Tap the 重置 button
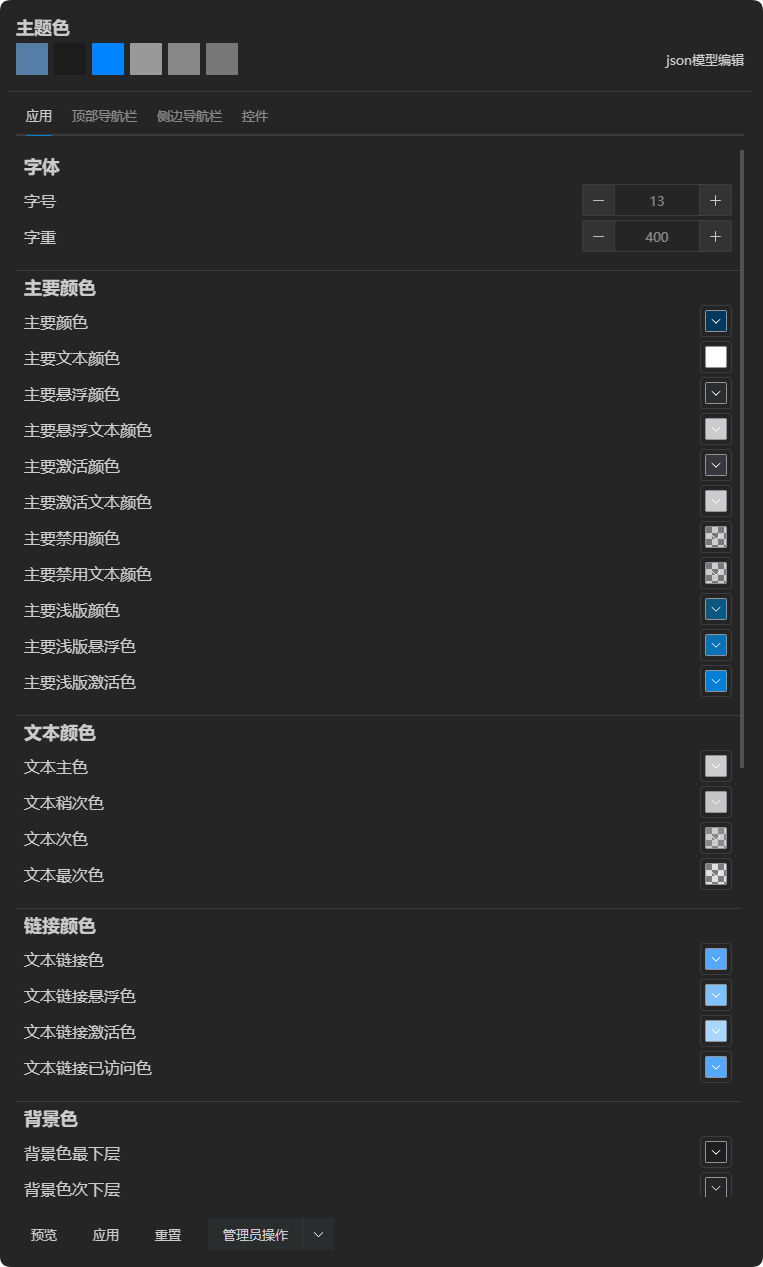 pos(168,1235)
